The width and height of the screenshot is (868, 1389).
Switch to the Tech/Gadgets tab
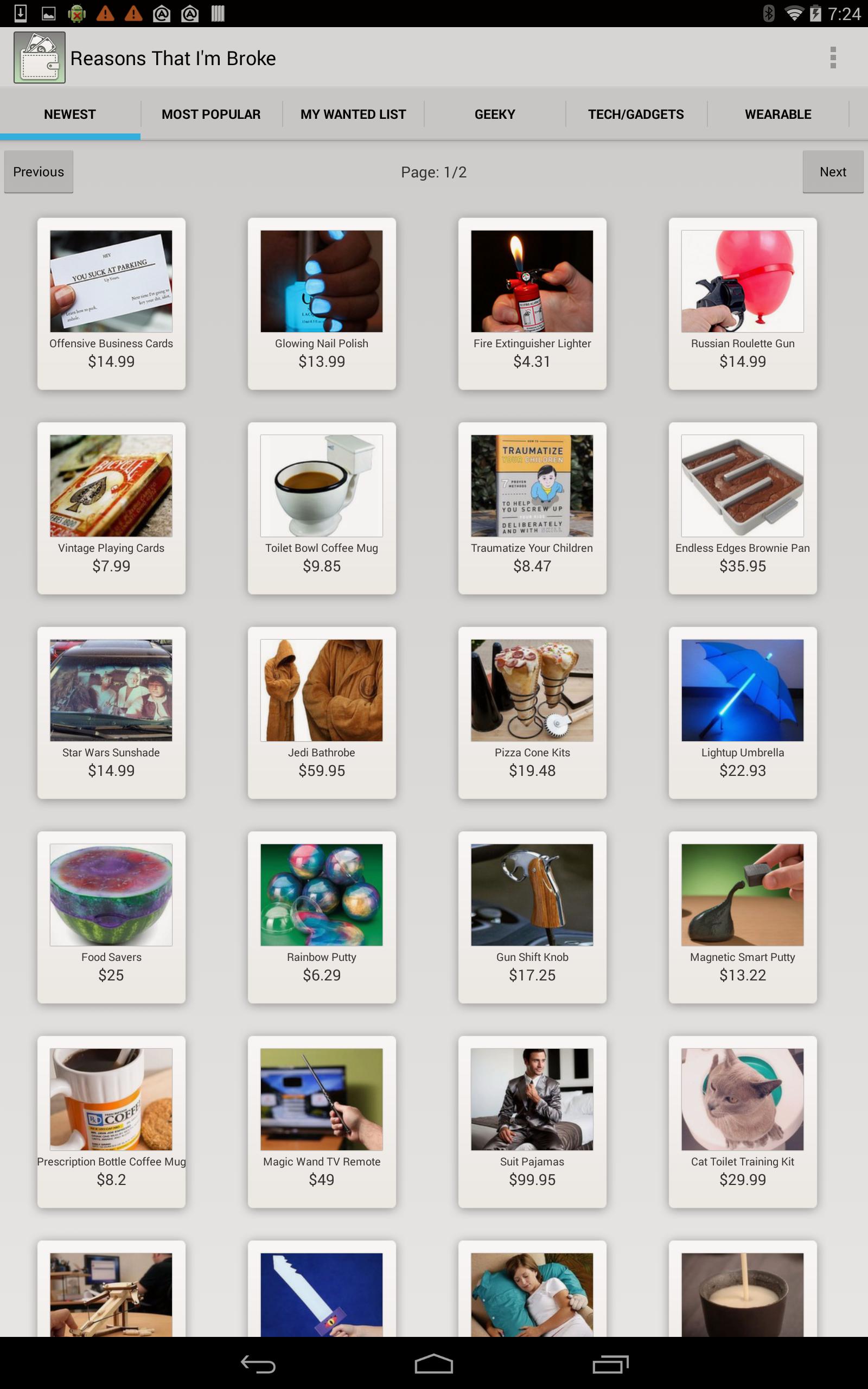coord(635,114)
